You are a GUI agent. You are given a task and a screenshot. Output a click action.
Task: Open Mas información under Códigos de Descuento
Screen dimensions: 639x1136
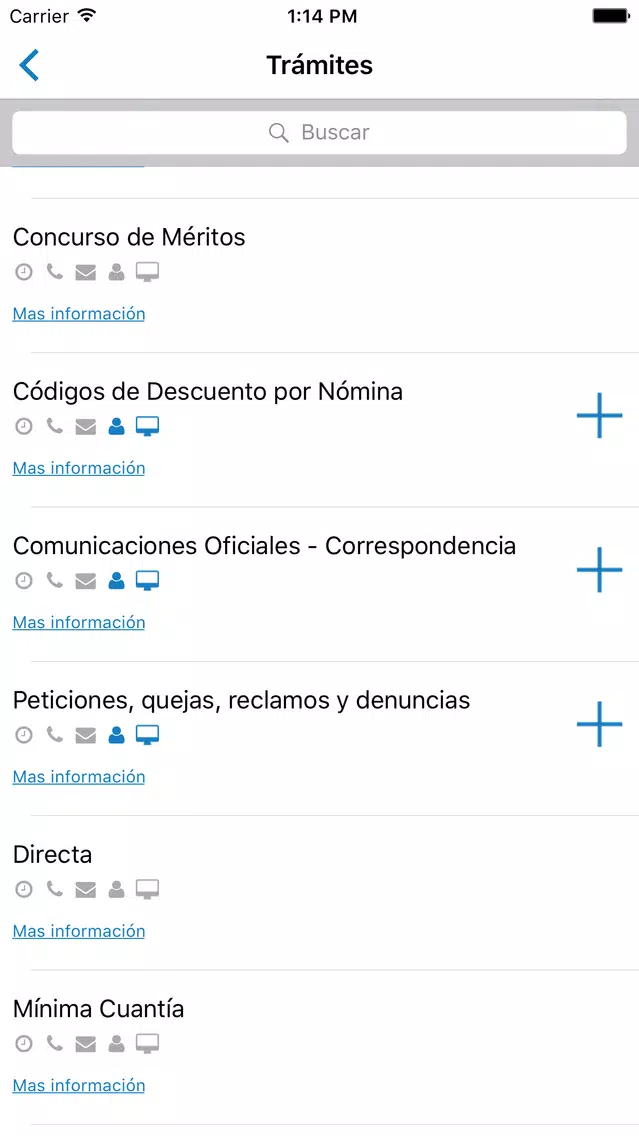click(x=79, y=468)
